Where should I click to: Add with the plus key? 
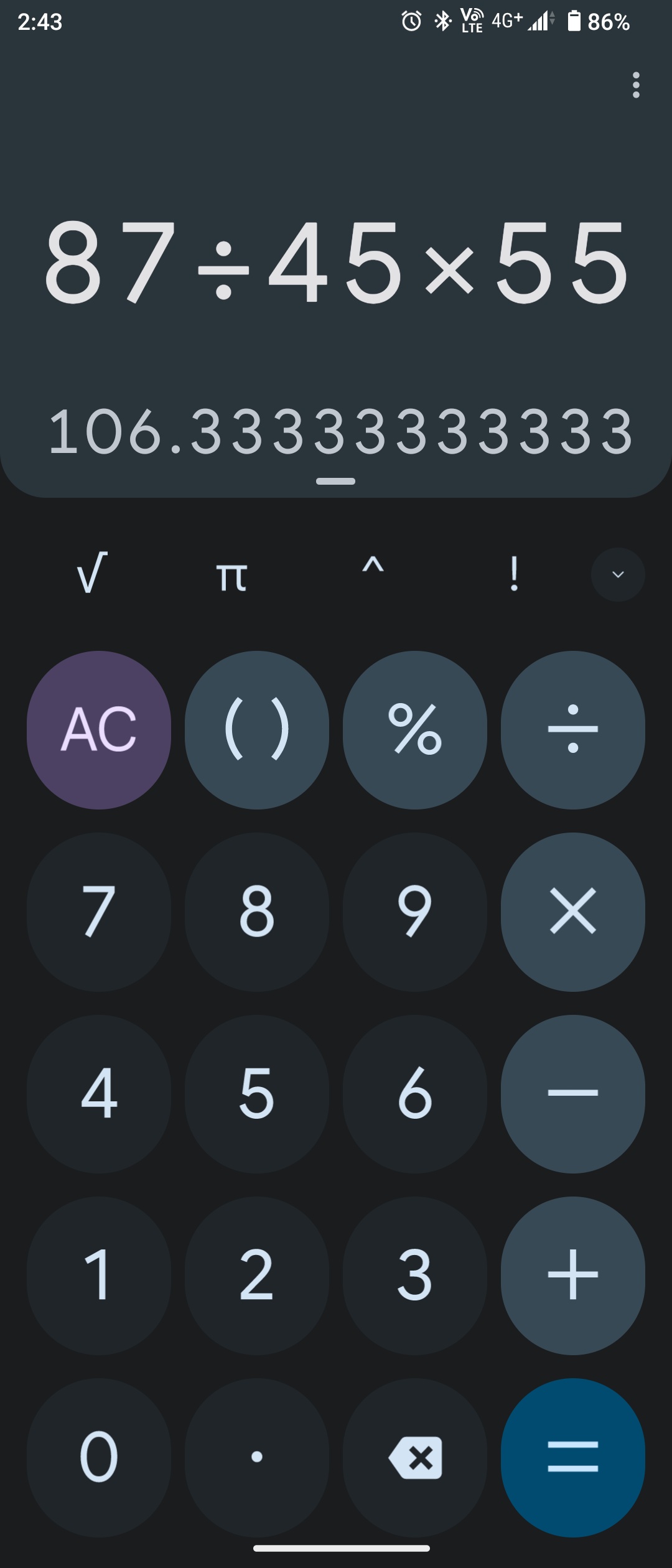pos(572,1274)
